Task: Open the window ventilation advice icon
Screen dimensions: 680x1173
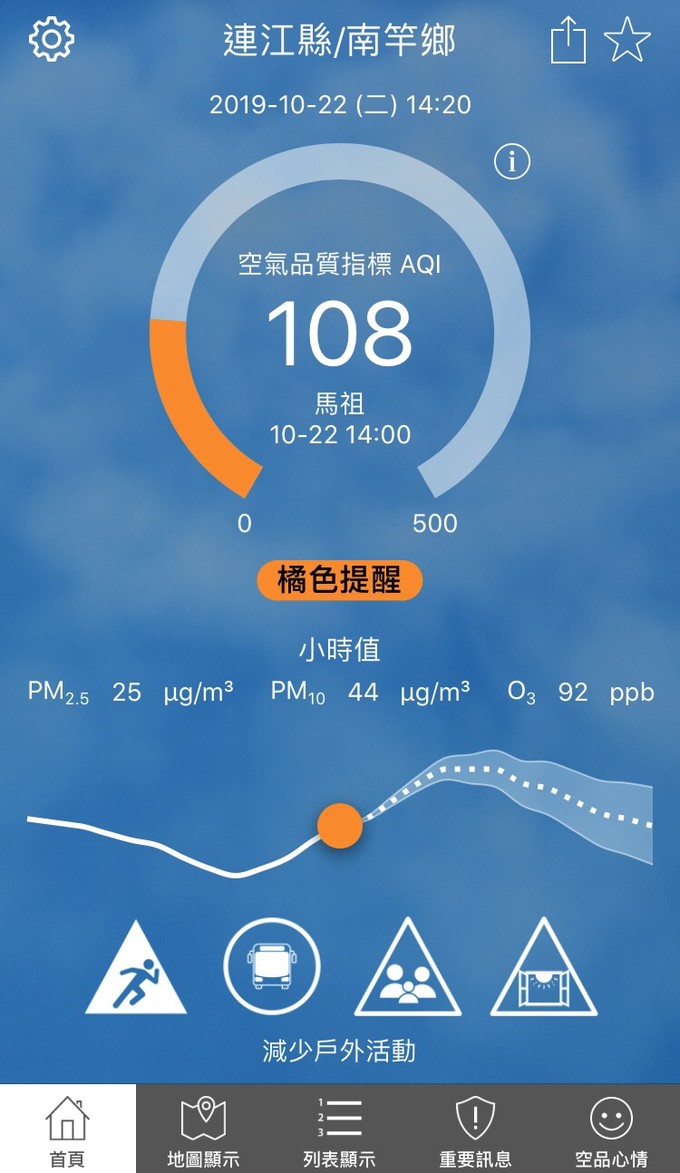Action: [x=544, y=970]
